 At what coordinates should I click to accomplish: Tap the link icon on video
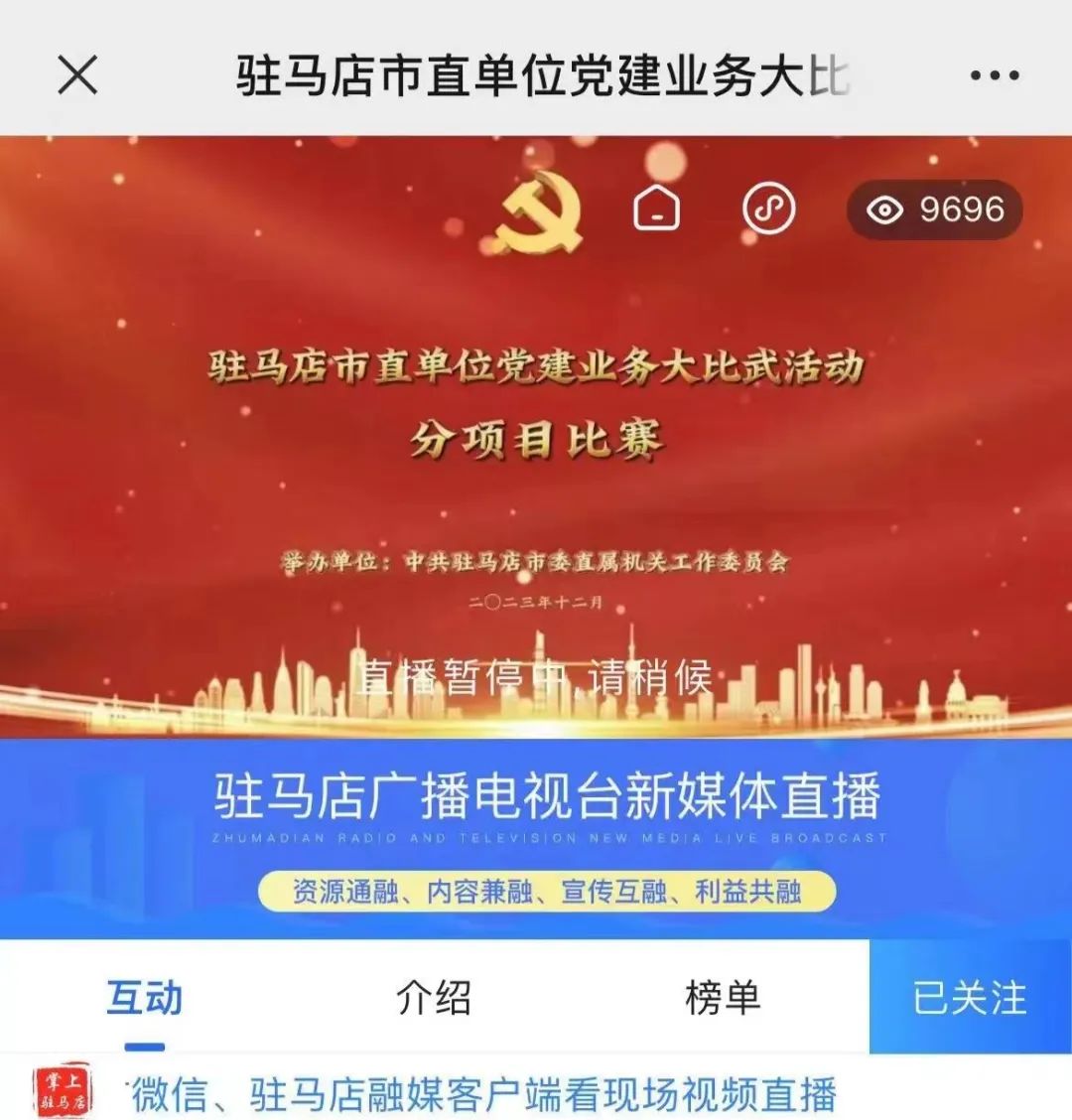tap(769, 209)
